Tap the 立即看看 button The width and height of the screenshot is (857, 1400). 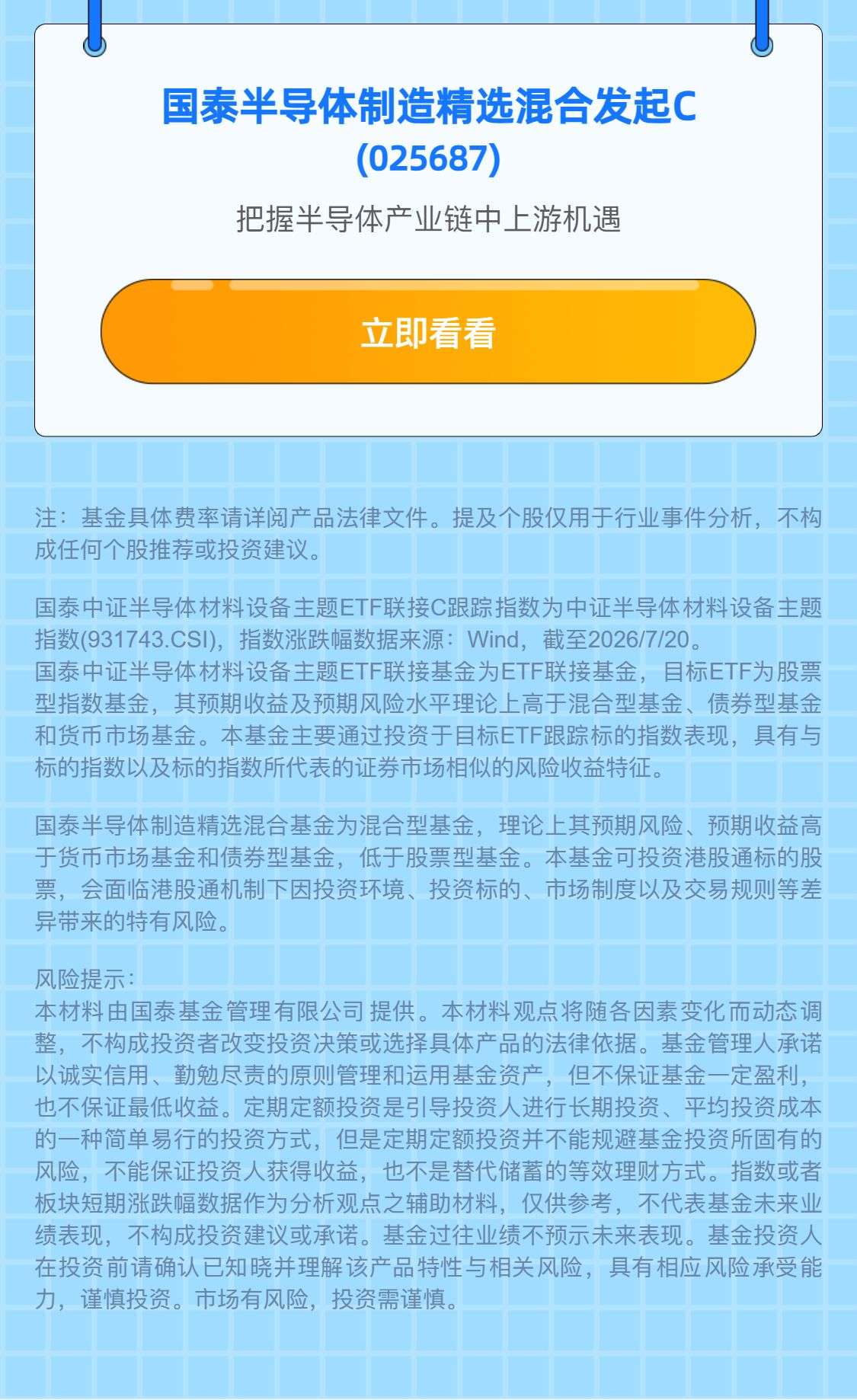point(428,331)
